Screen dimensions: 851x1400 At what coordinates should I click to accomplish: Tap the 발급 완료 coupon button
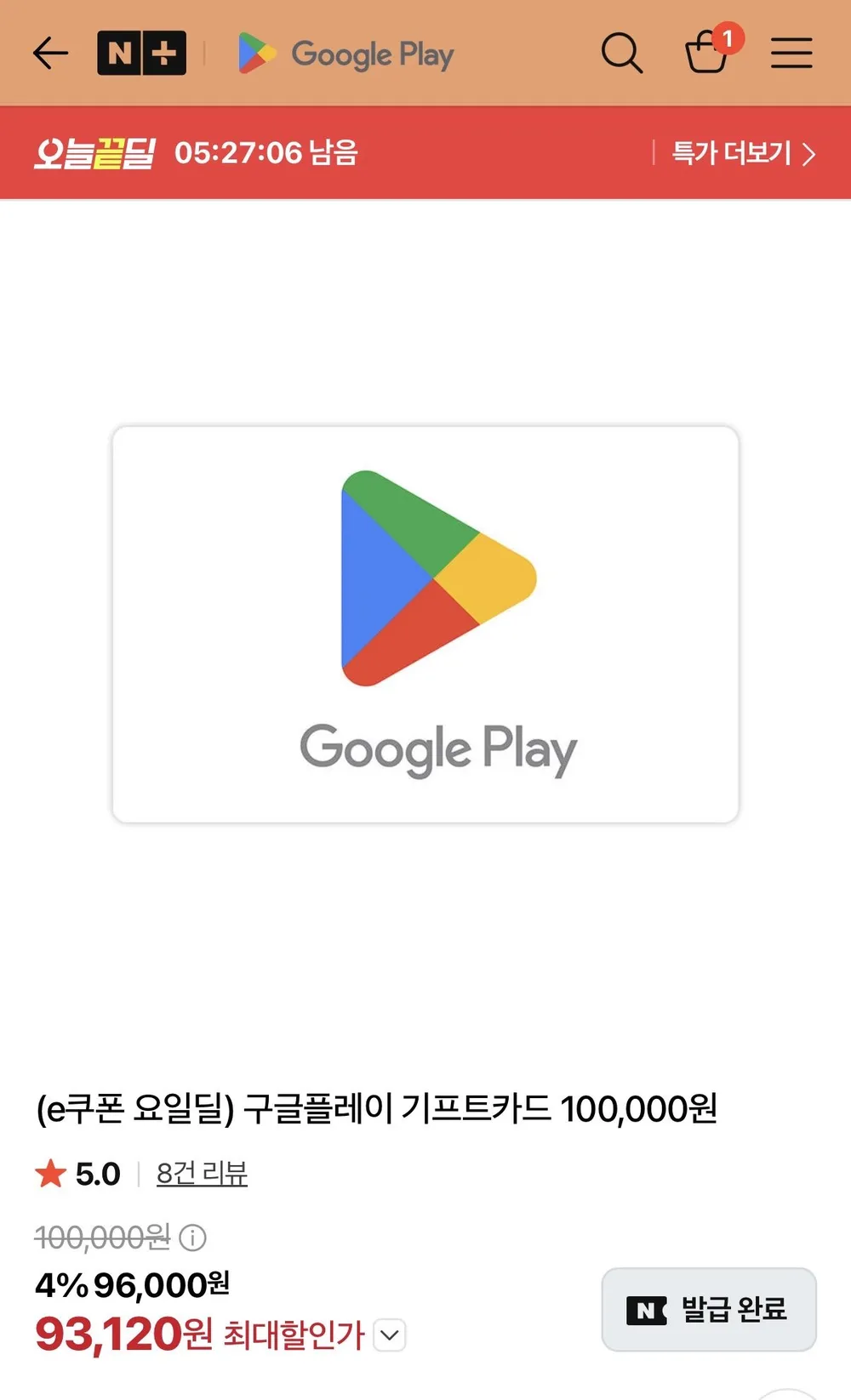click(x=709, y=1309)
